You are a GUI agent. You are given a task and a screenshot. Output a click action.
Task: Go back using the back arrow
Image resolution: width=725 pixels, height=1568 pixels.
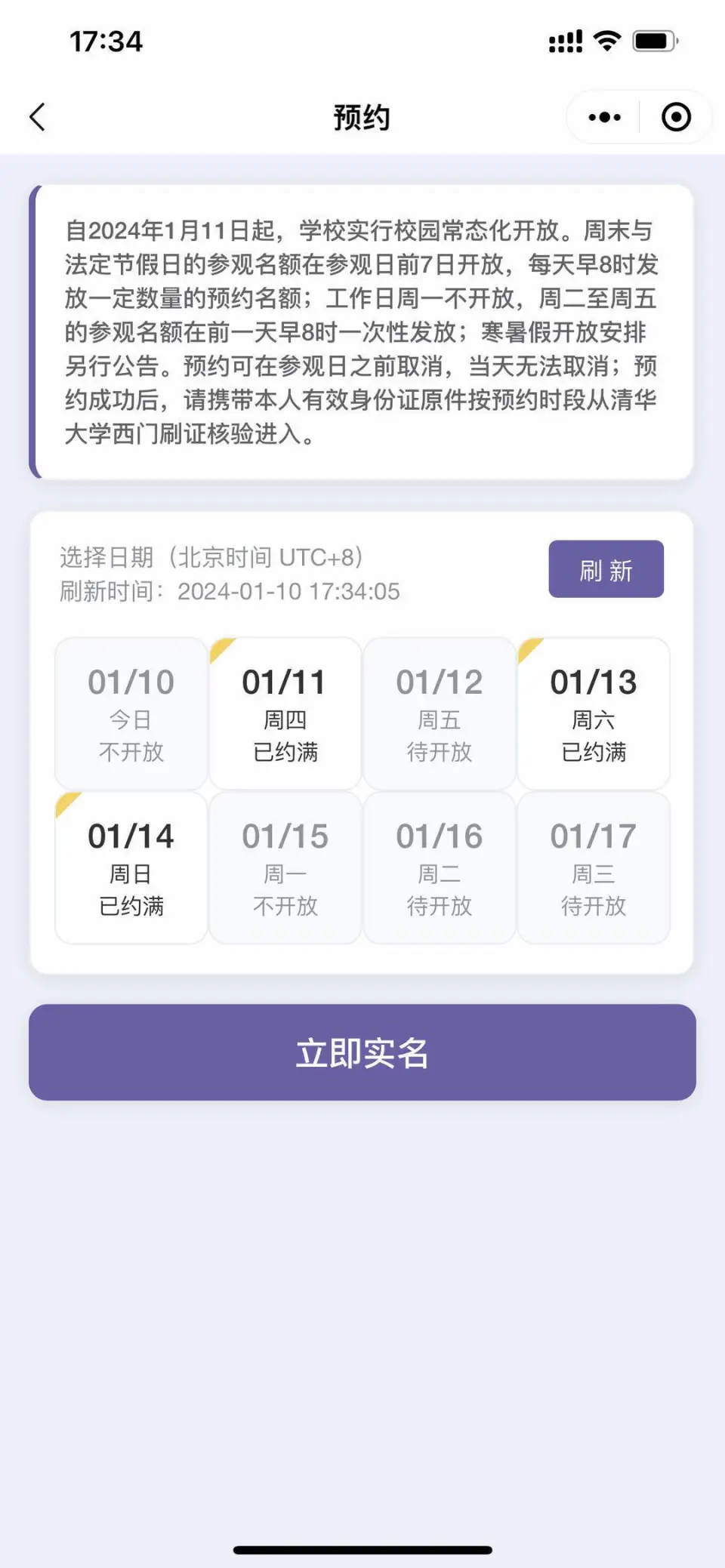point(38,117)
